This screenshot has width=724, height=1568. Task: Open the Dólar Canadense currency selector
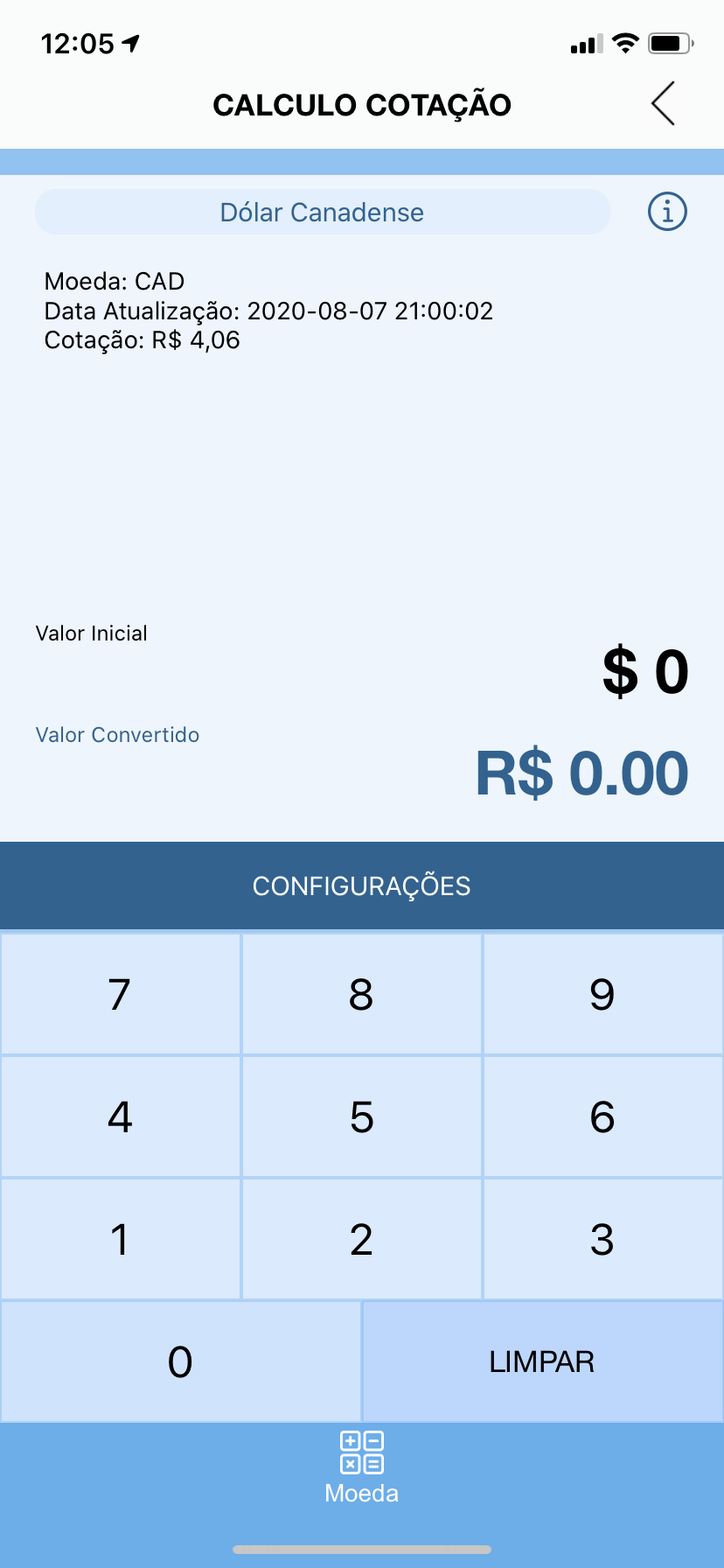[x=322, y=212]
